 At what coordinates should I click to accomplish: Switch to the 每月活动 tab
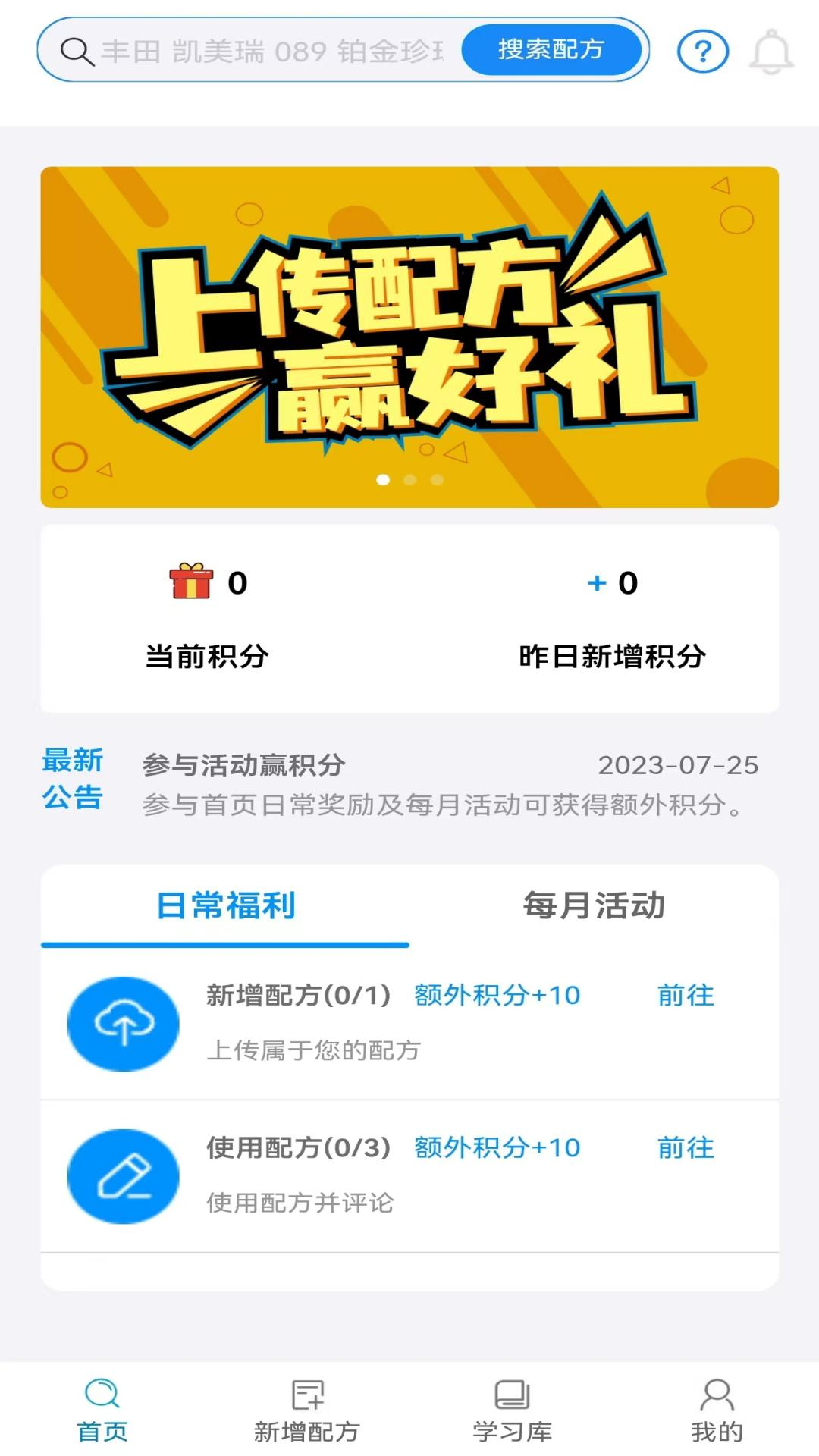pos(595,904)
